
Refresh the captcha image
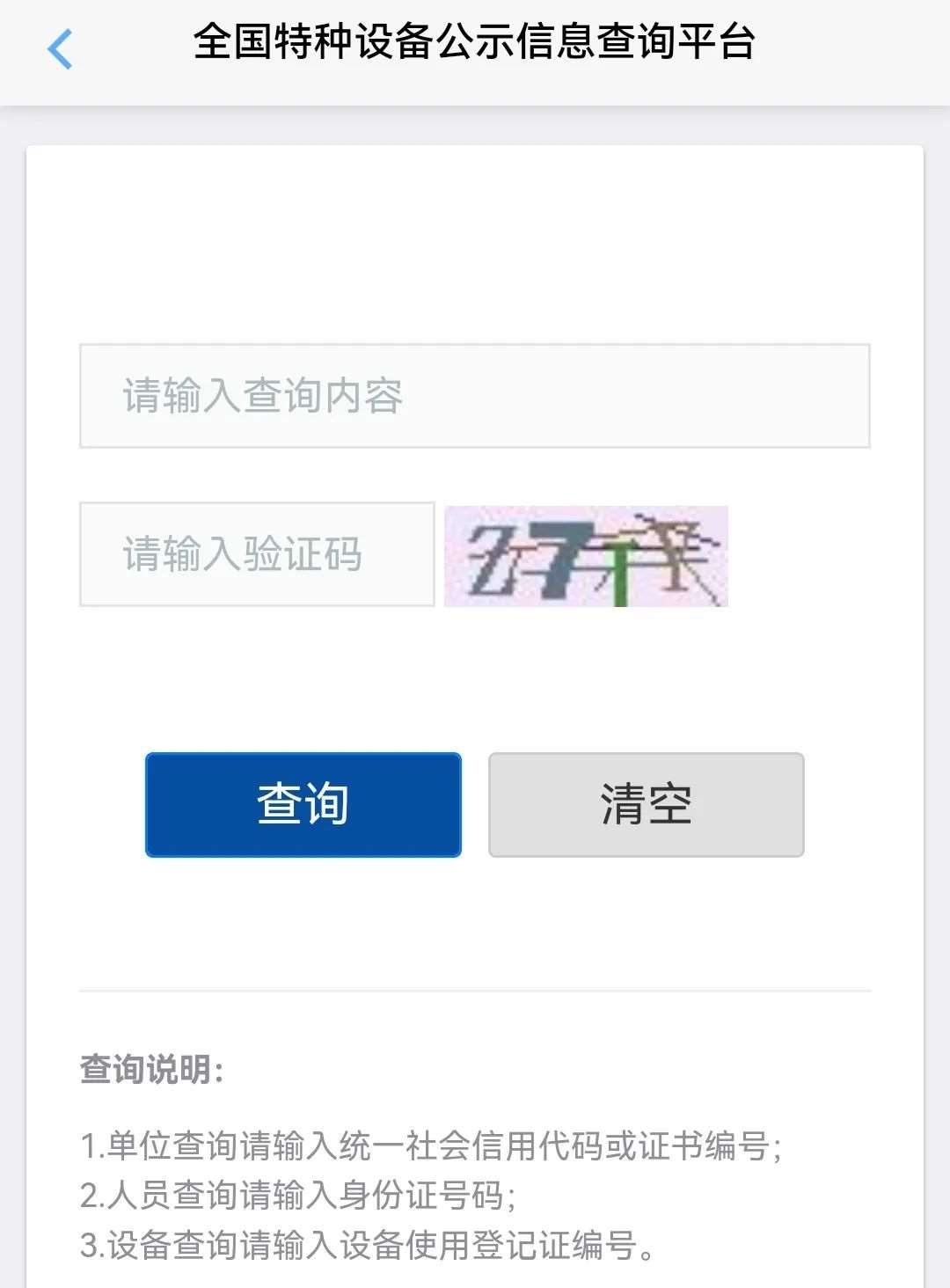coord(586,556)
